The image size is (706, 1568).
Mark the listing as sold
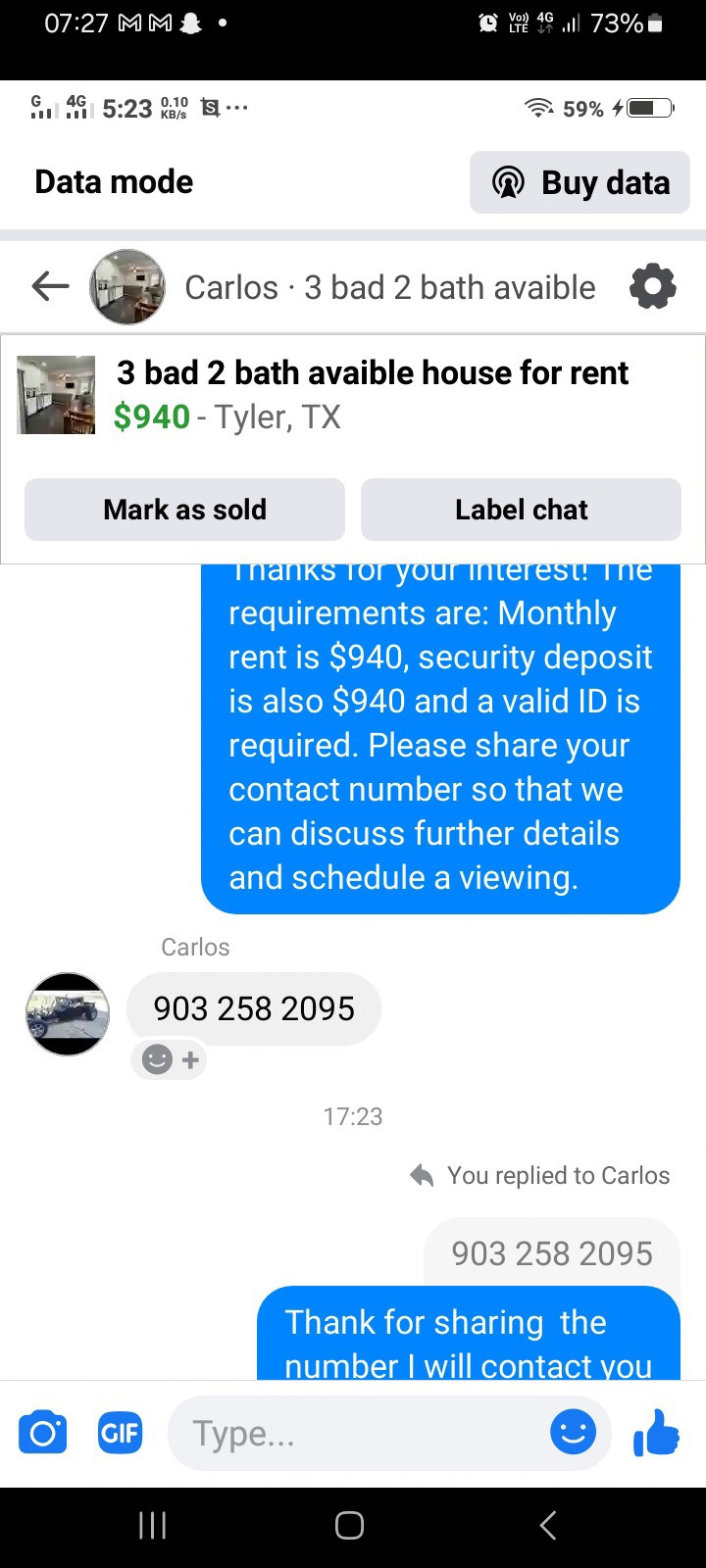(x=184, y=510)
